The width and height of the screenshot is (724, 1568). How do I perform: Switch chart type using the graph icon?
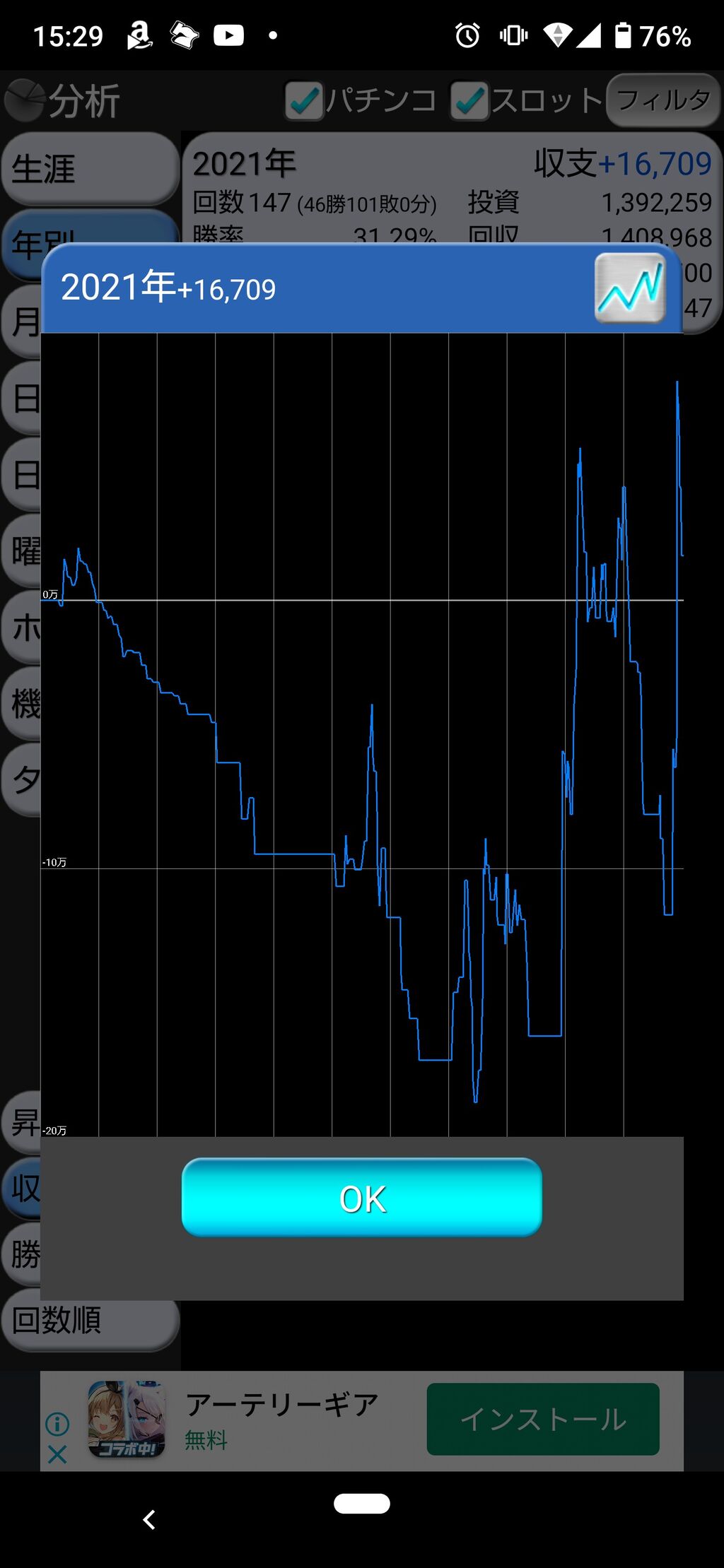(630, 288)
